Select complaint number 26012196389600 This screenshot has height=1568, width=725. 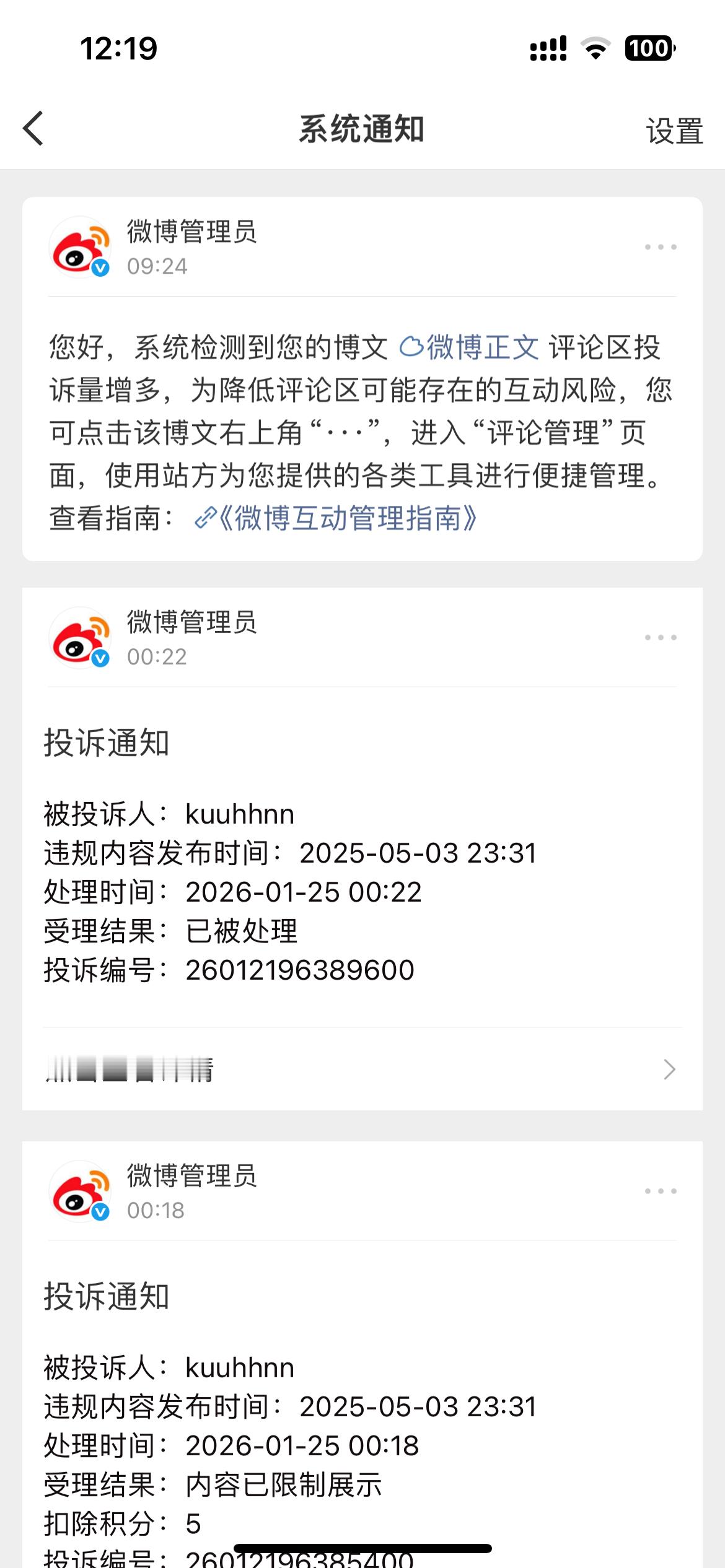point(301,970)
